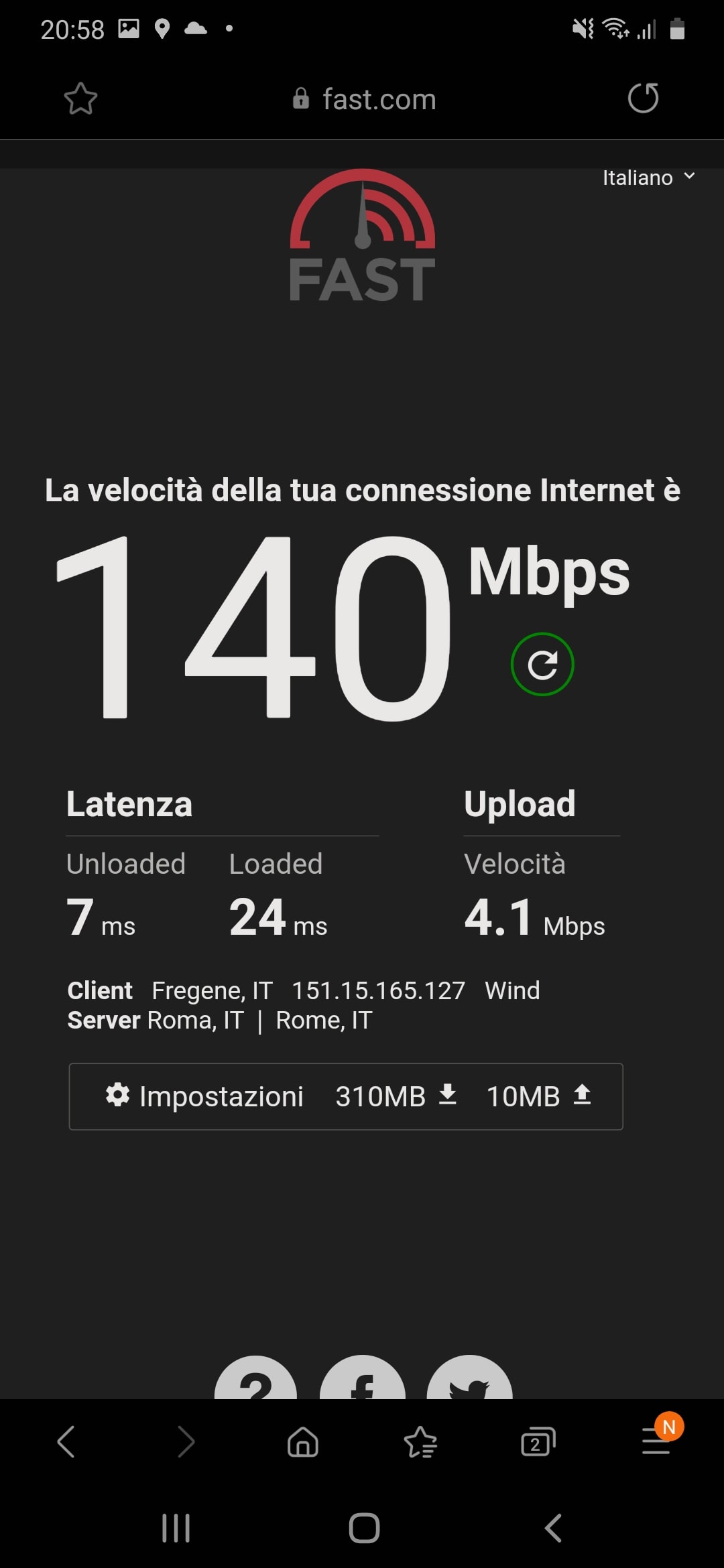The height and width of the screenshot is (1568, 724).
Task: Bookmark this page with the star icon
Action: tap(80, 99)
